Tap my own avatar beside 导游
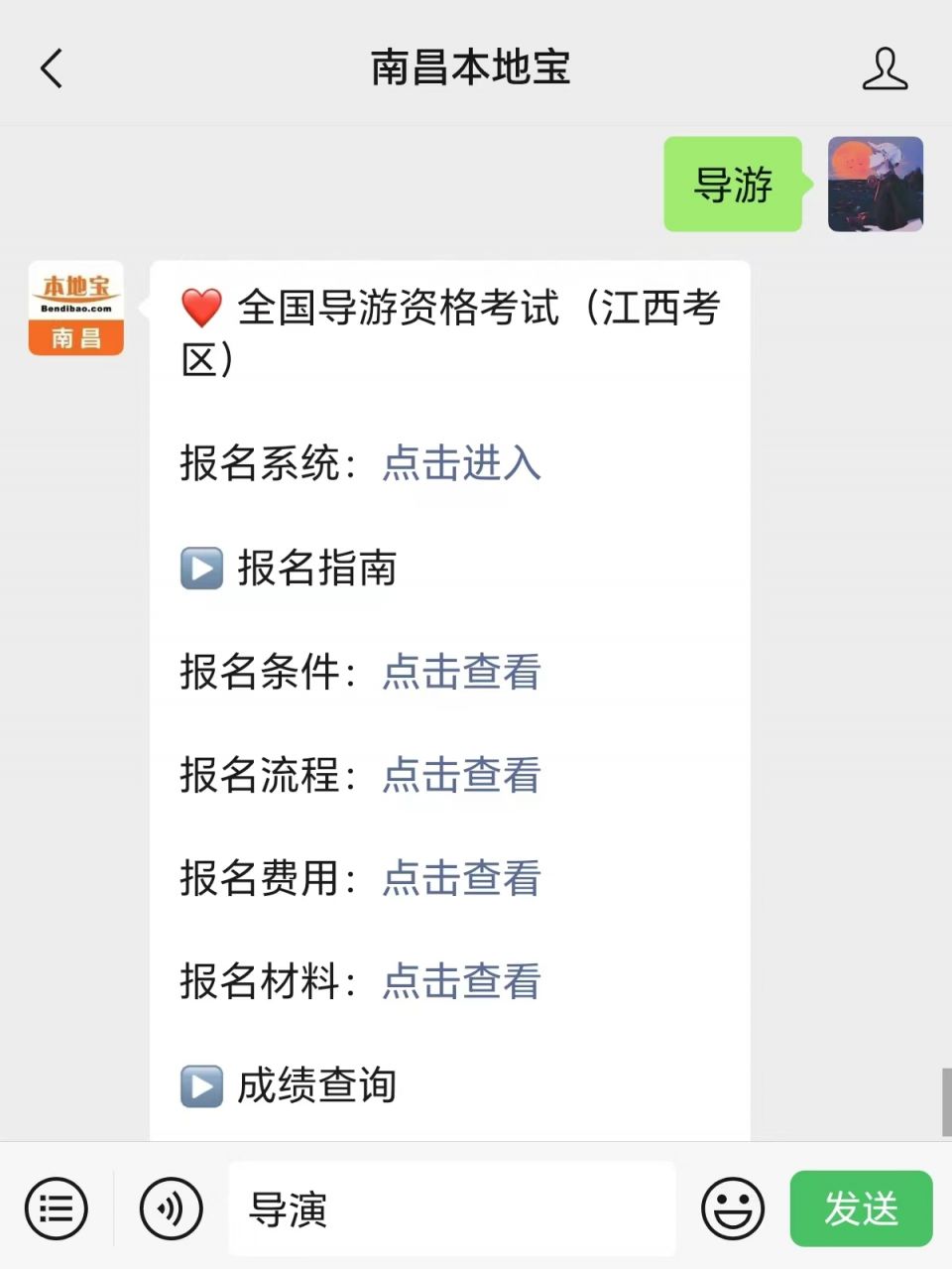Image resolution: width=952 pixels, height=1269 pixels. click(x=876, y=185)
